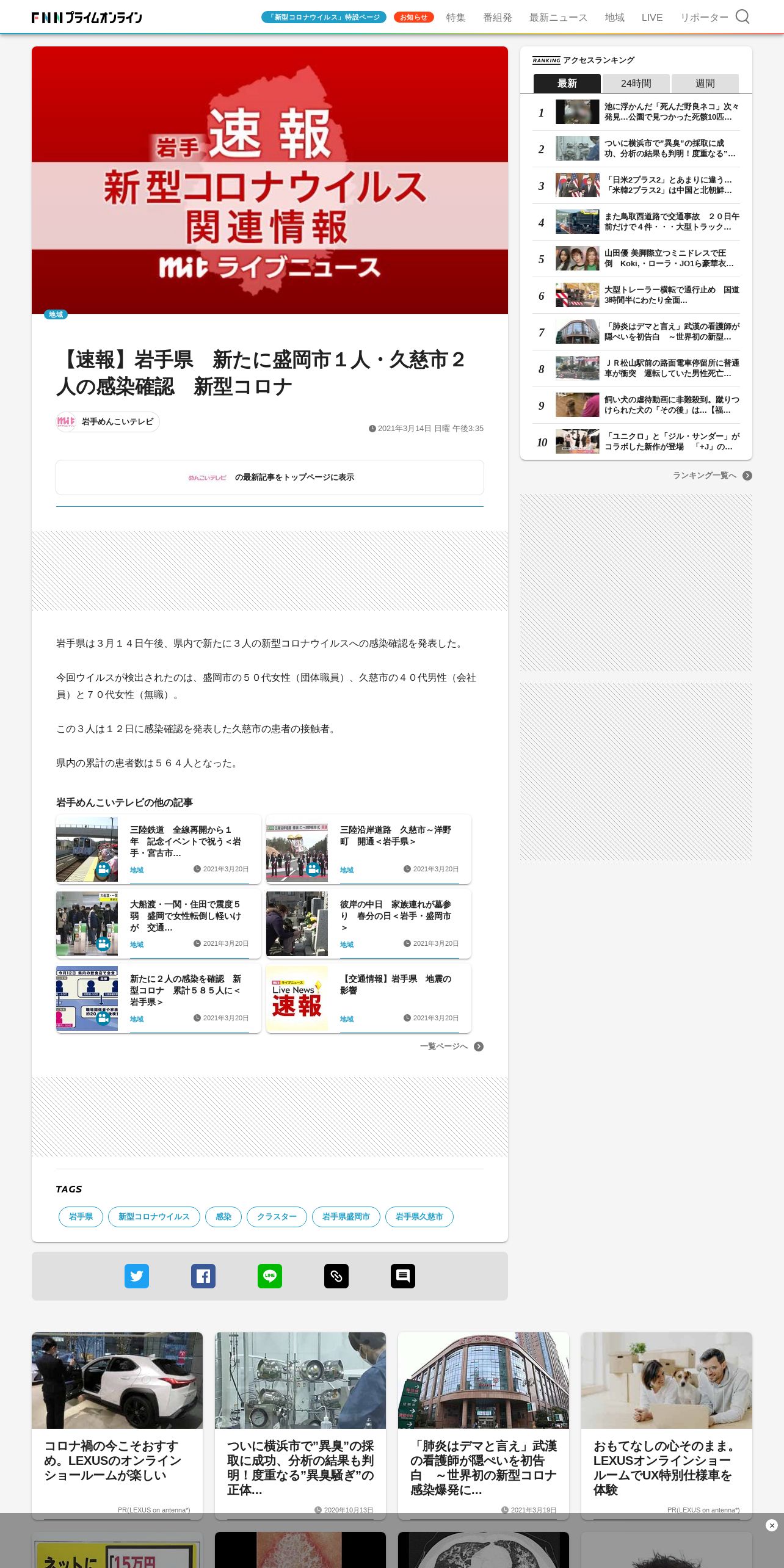Switch ranking to the 24時間 tab

click(x=636, y=83)
